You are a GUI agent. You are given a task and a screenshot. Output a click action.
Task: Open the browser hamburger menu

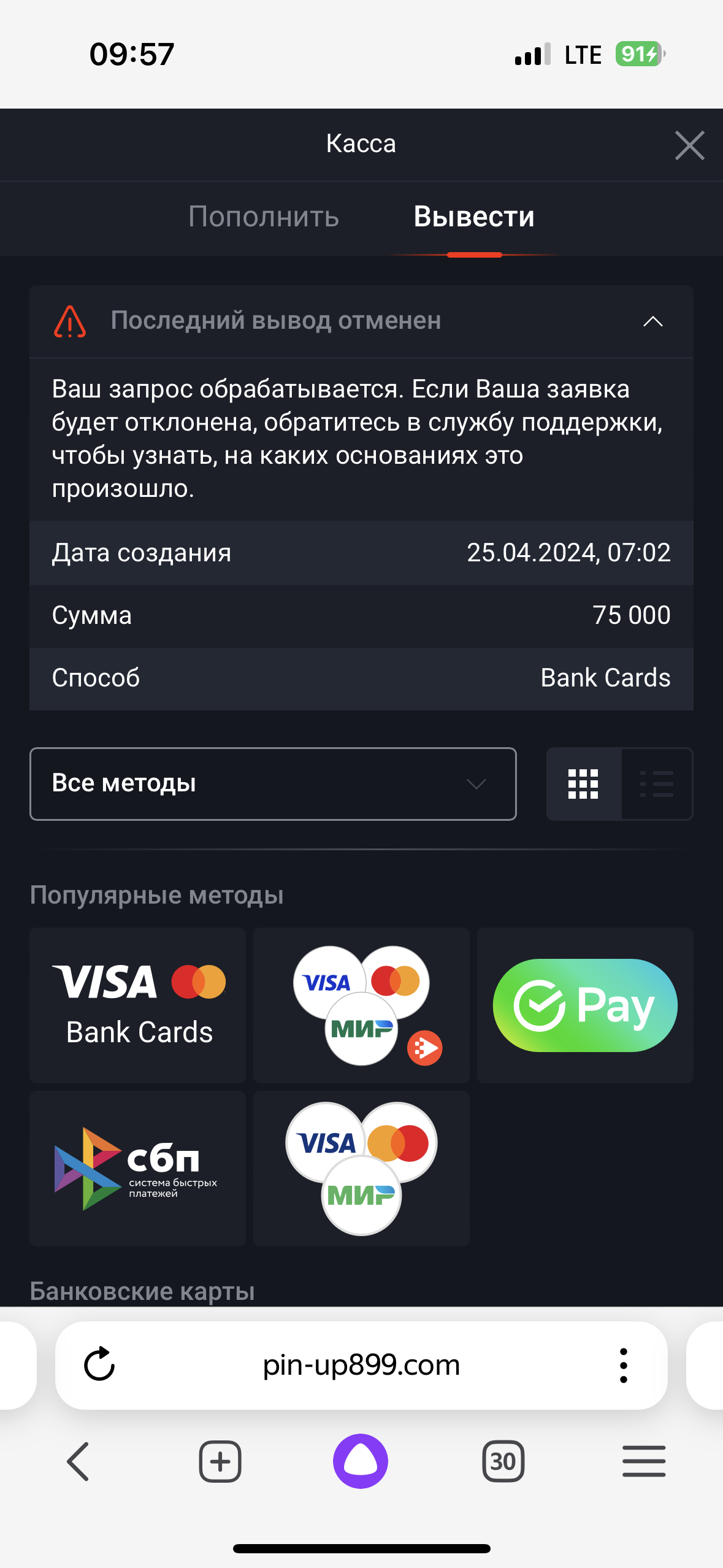tap(644, 1461)
